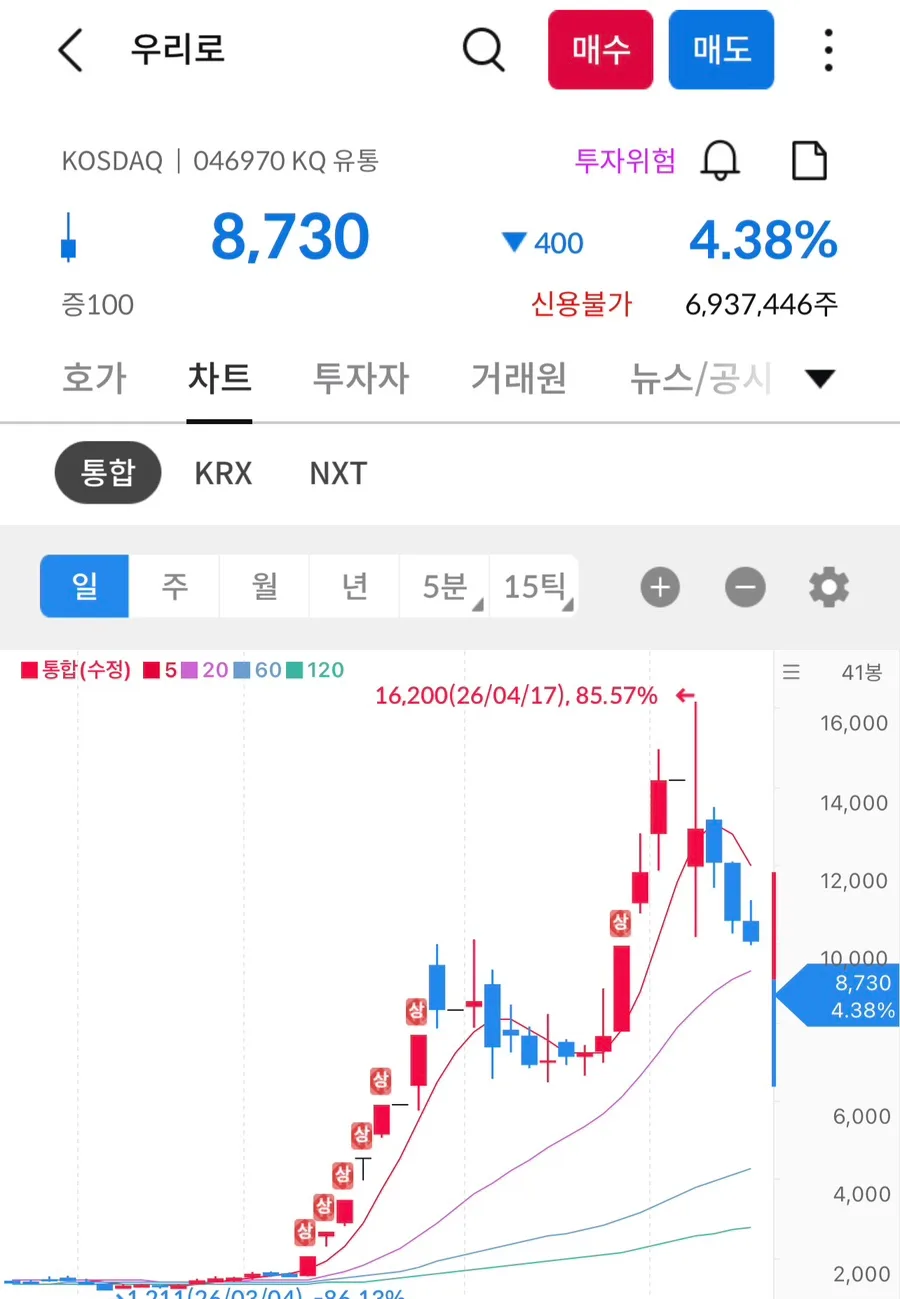Switch chart to monthly 월 period

264,586
